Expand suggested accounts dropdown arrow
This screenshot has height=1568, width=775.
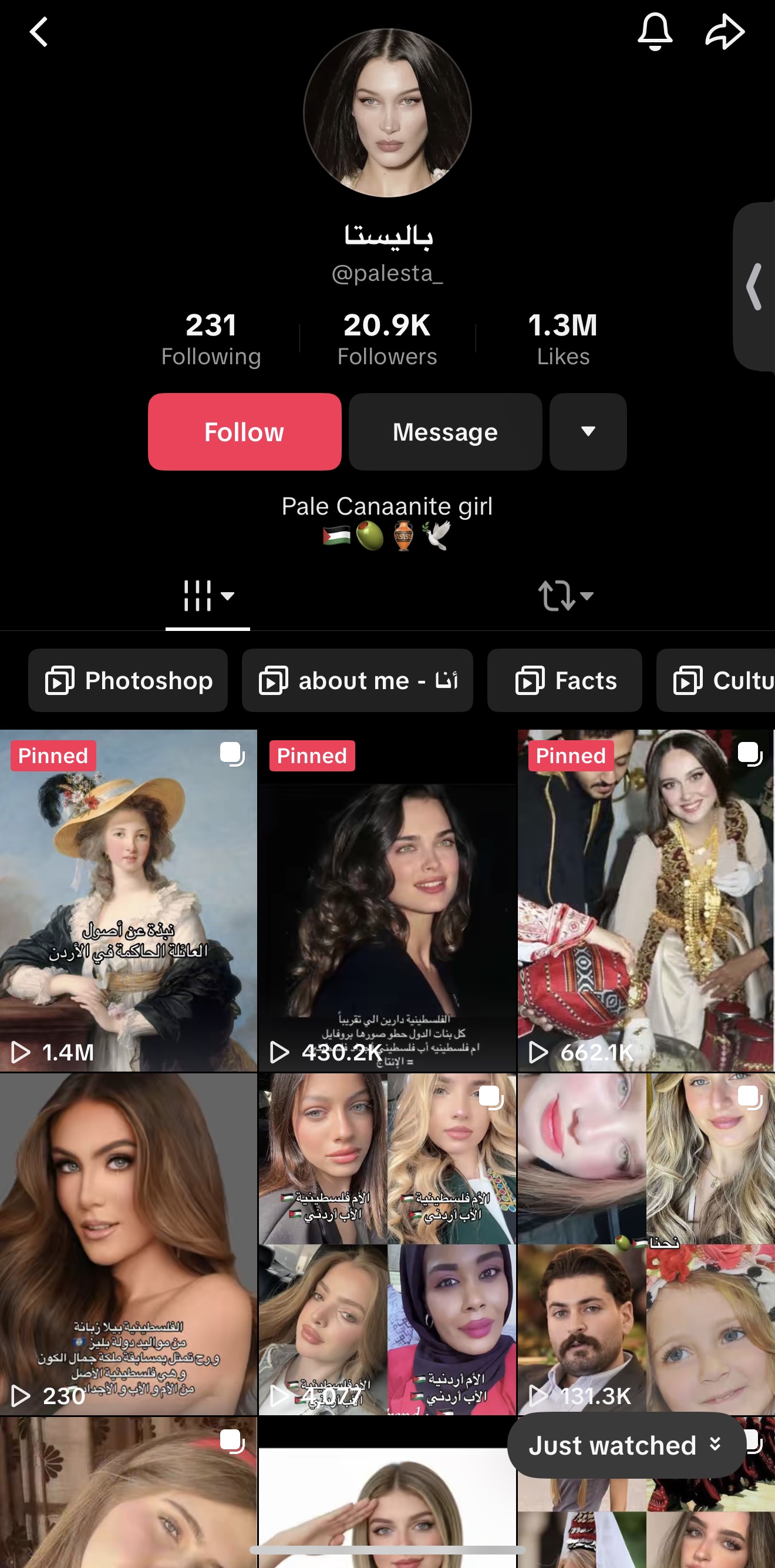click(x=588, y=432)
